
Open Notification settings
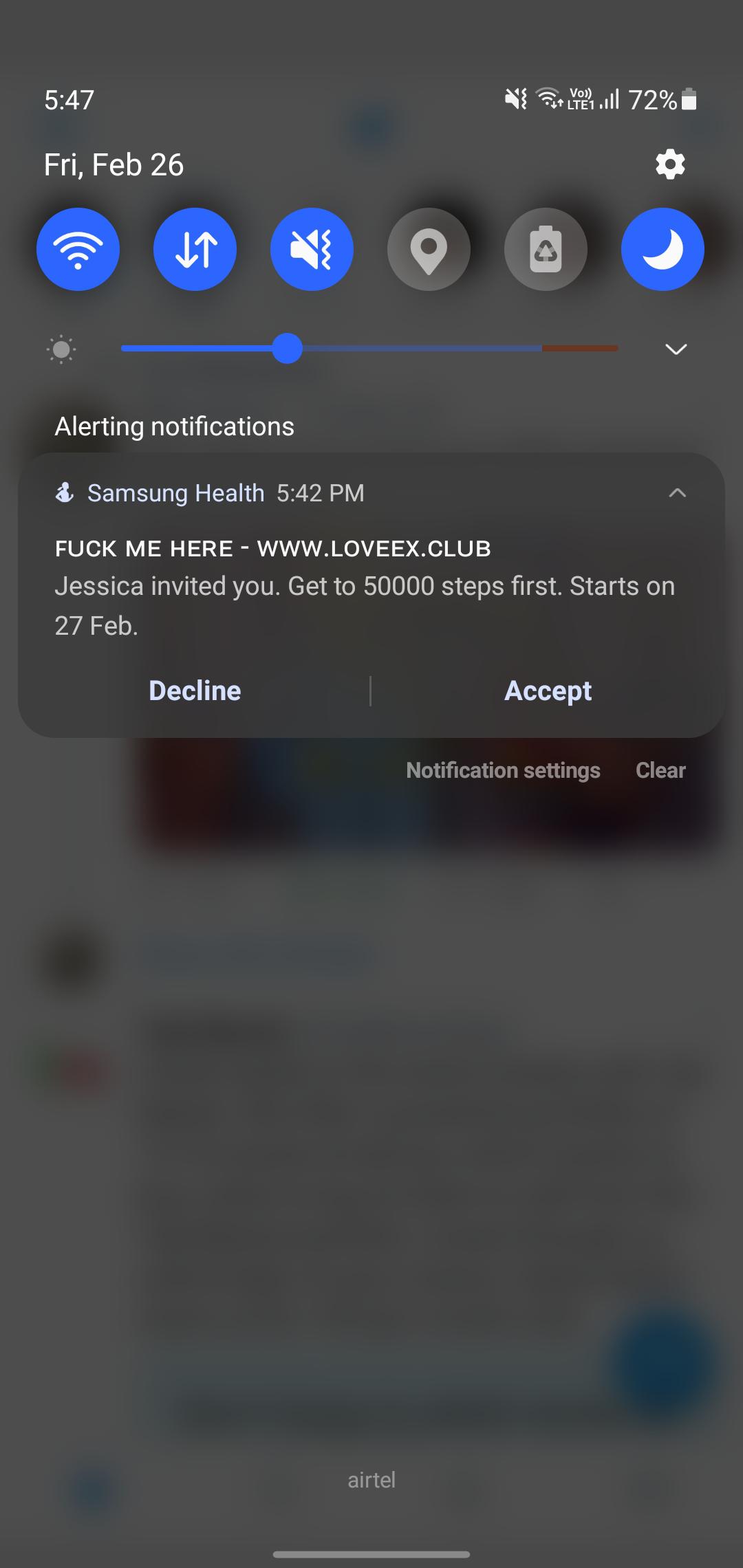[x=503, y=770]
